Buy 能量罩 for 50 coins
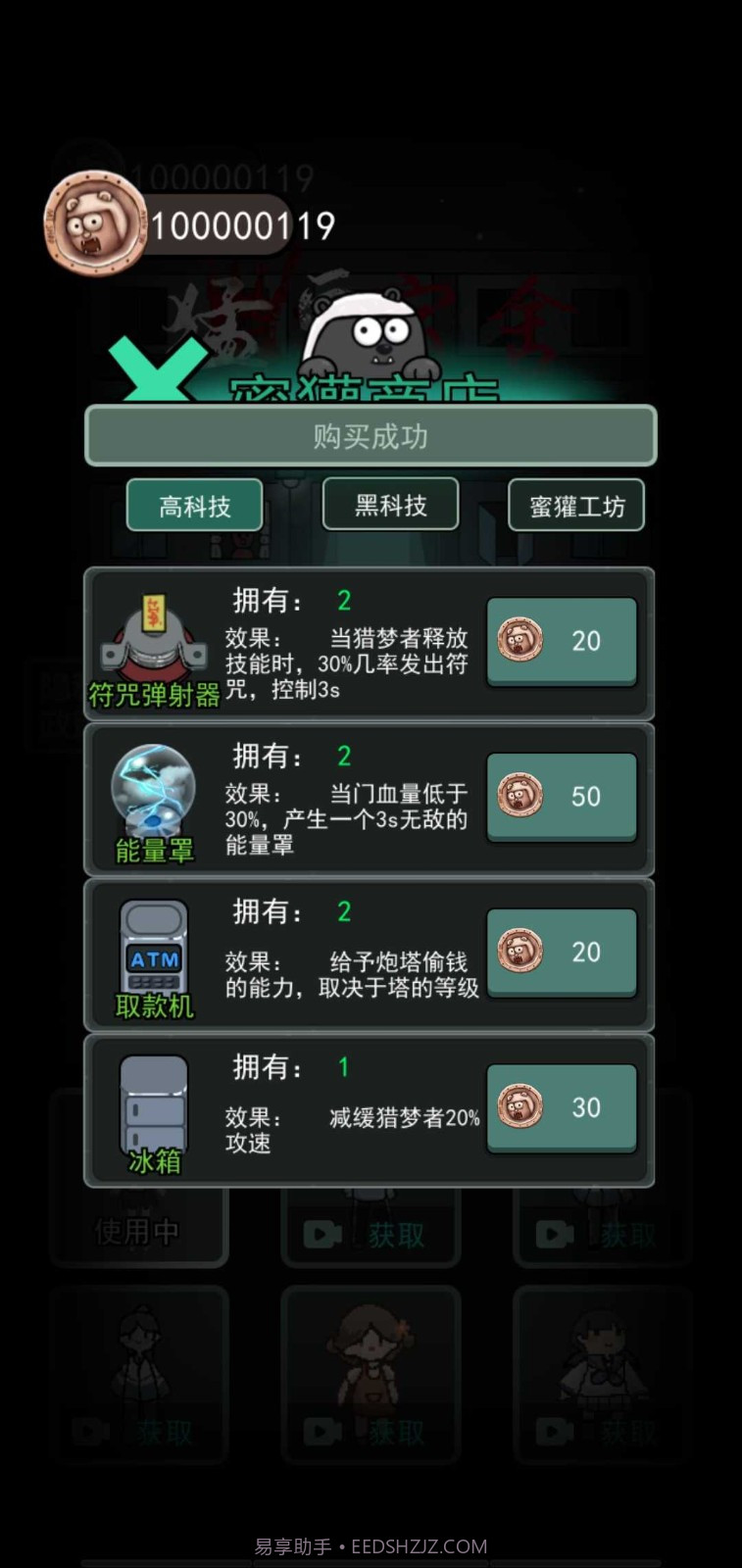The width and height of the screenshot is (742, 1568). pyautogui.click(x=562, y=797)
